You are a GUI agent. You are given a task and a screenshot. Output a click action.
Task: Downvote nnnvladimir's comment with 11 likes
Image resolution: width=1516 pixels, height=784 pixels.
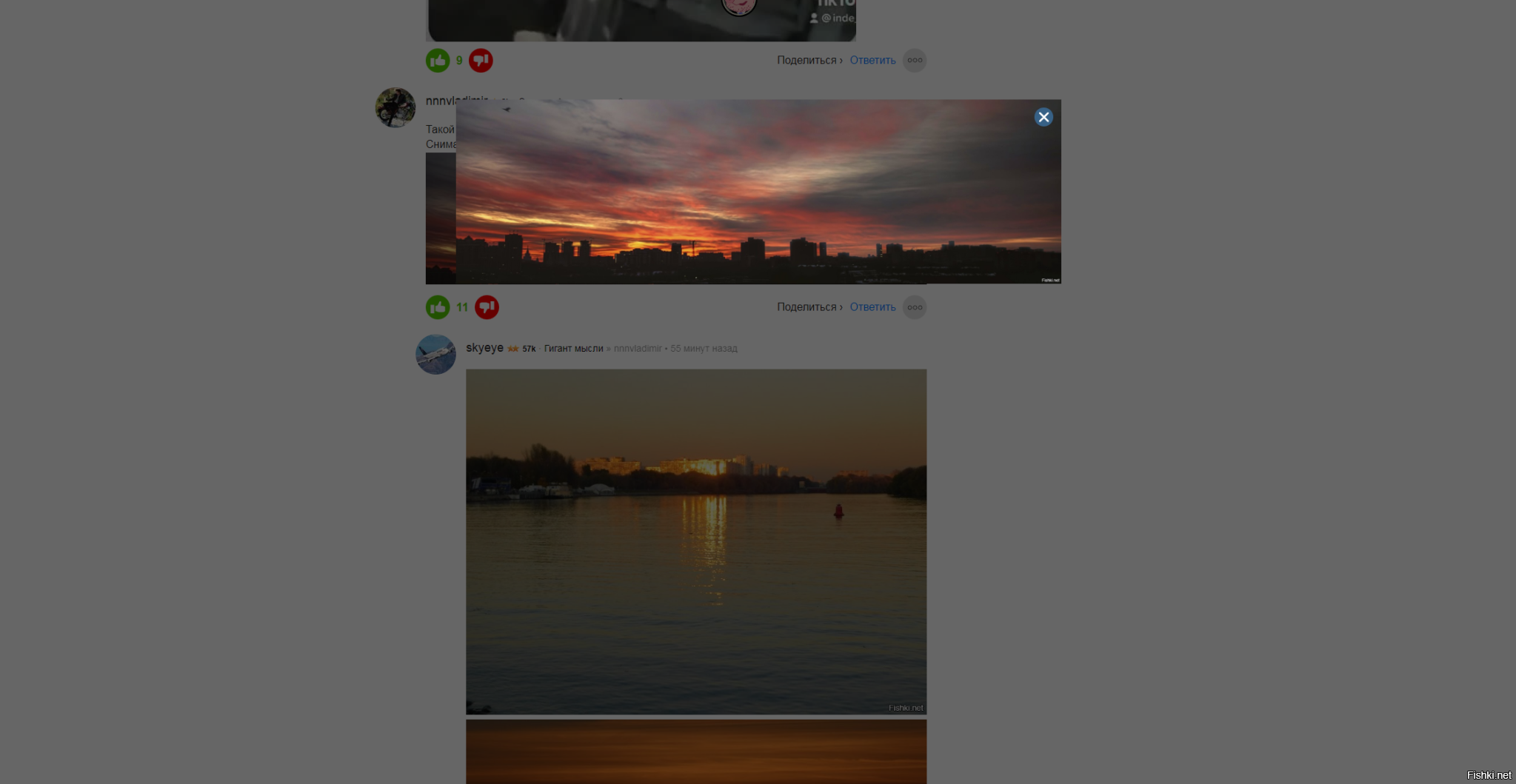(487, 307)
